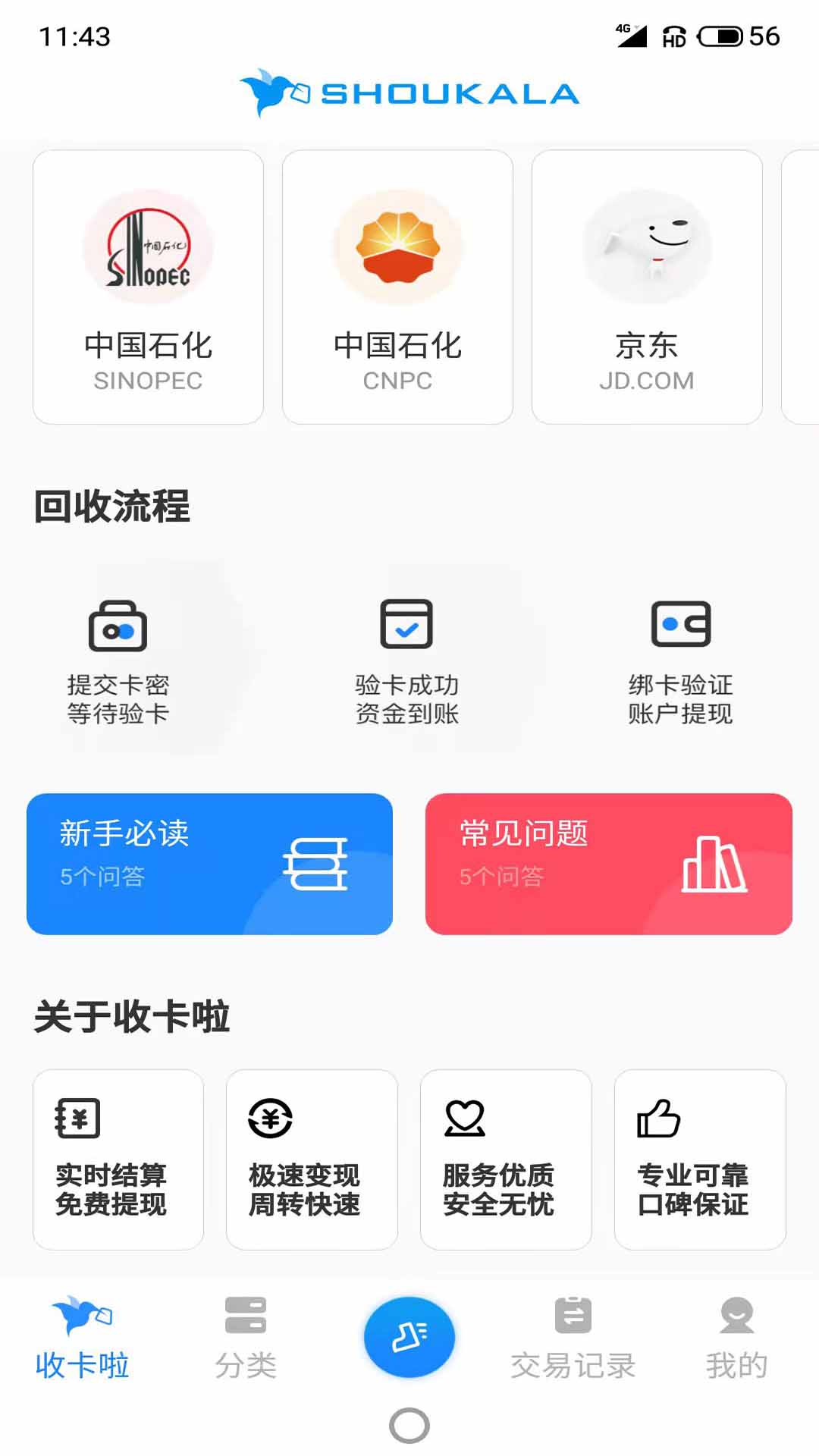View 常见问题 FAQ section
The height and width of the screenshot is (1456, 819).
608,864
